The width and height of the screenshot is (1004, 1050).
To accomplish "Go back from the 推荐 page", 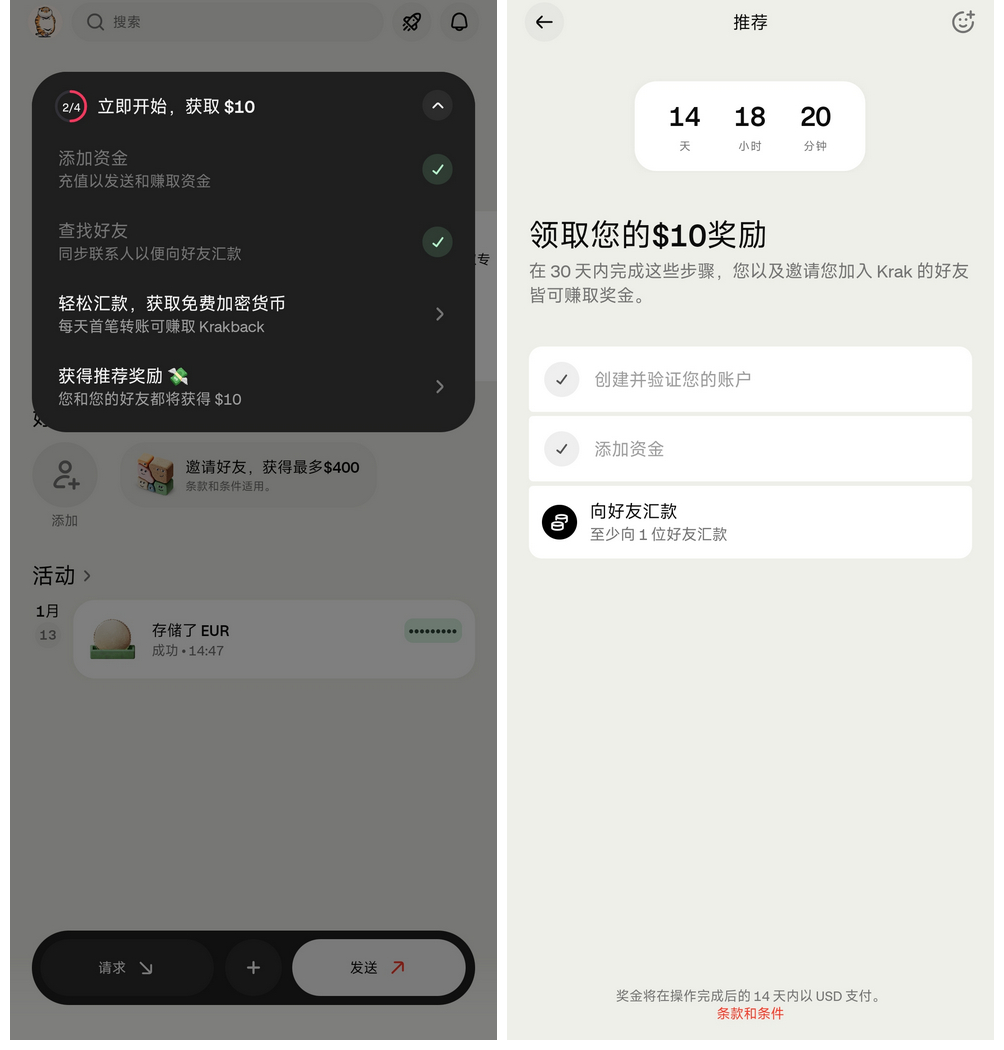I will (544, 22).
